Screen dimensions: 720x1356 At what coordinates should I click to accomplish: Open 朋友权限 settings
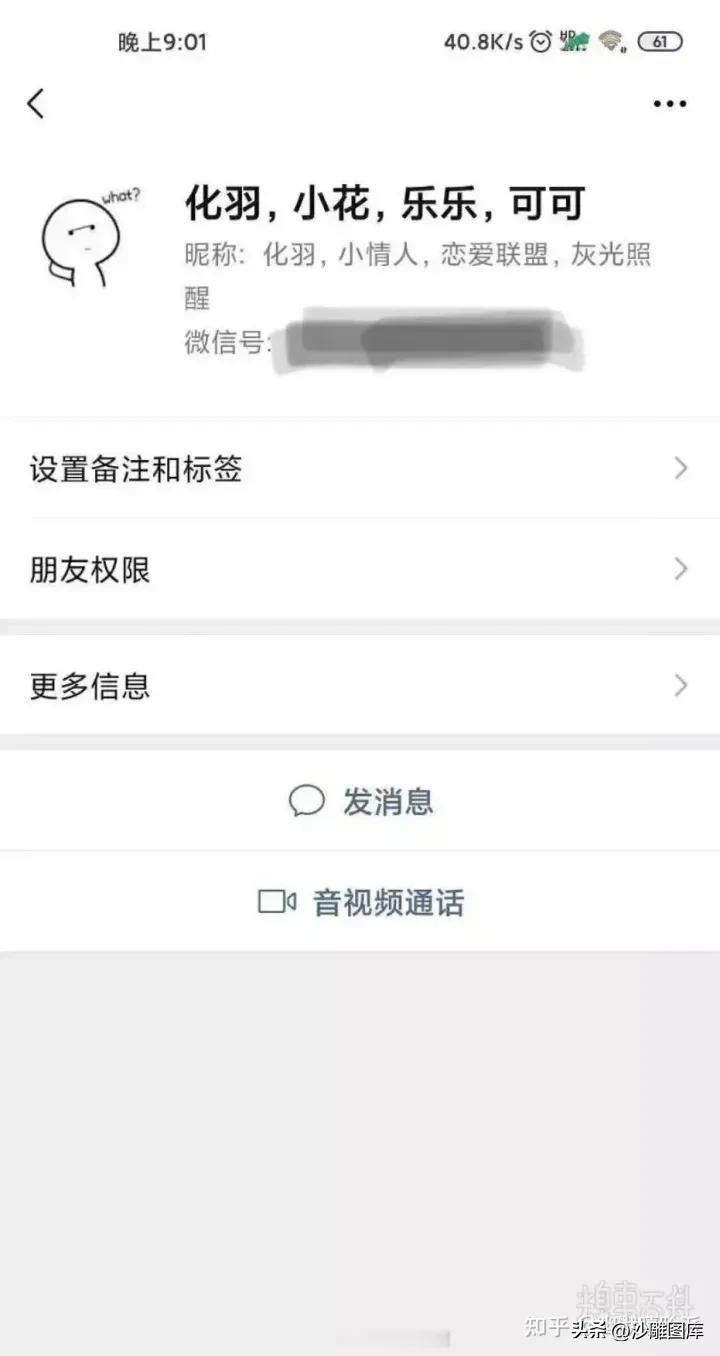pos(360,570)
